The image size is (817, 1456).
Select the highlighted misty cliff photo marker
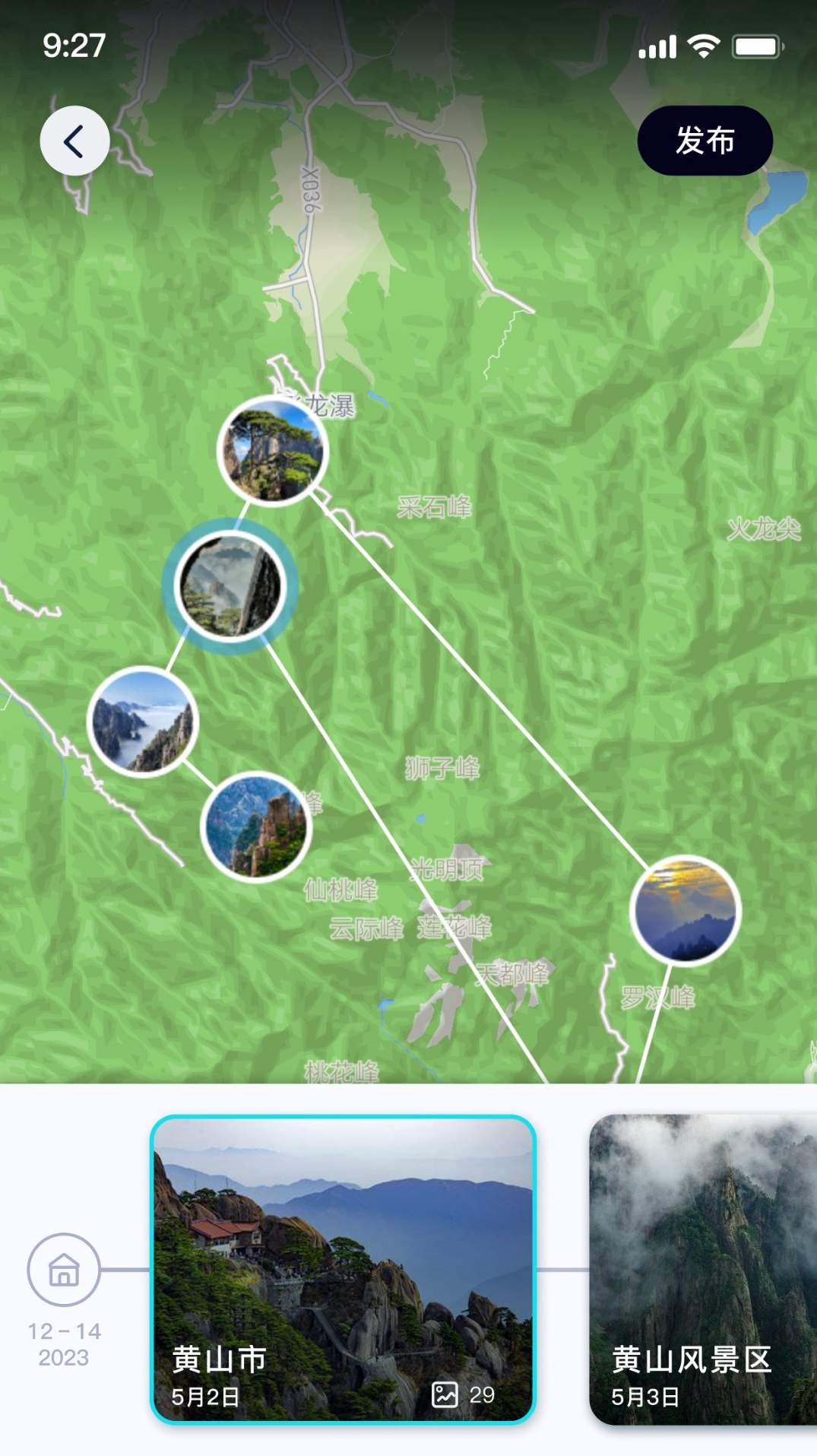pyautogui.click(x=230, y=586)
